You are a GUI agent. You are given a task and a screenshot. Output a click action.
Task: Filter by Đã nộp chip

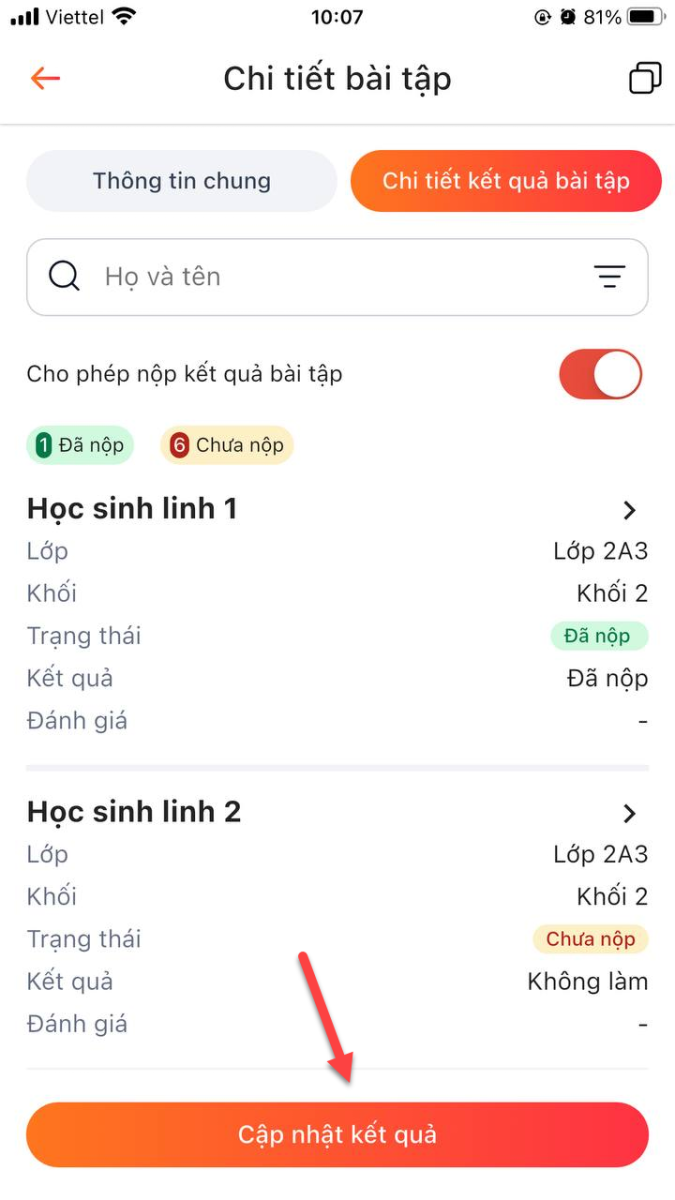pyautogui.click(x=80, y=445)
